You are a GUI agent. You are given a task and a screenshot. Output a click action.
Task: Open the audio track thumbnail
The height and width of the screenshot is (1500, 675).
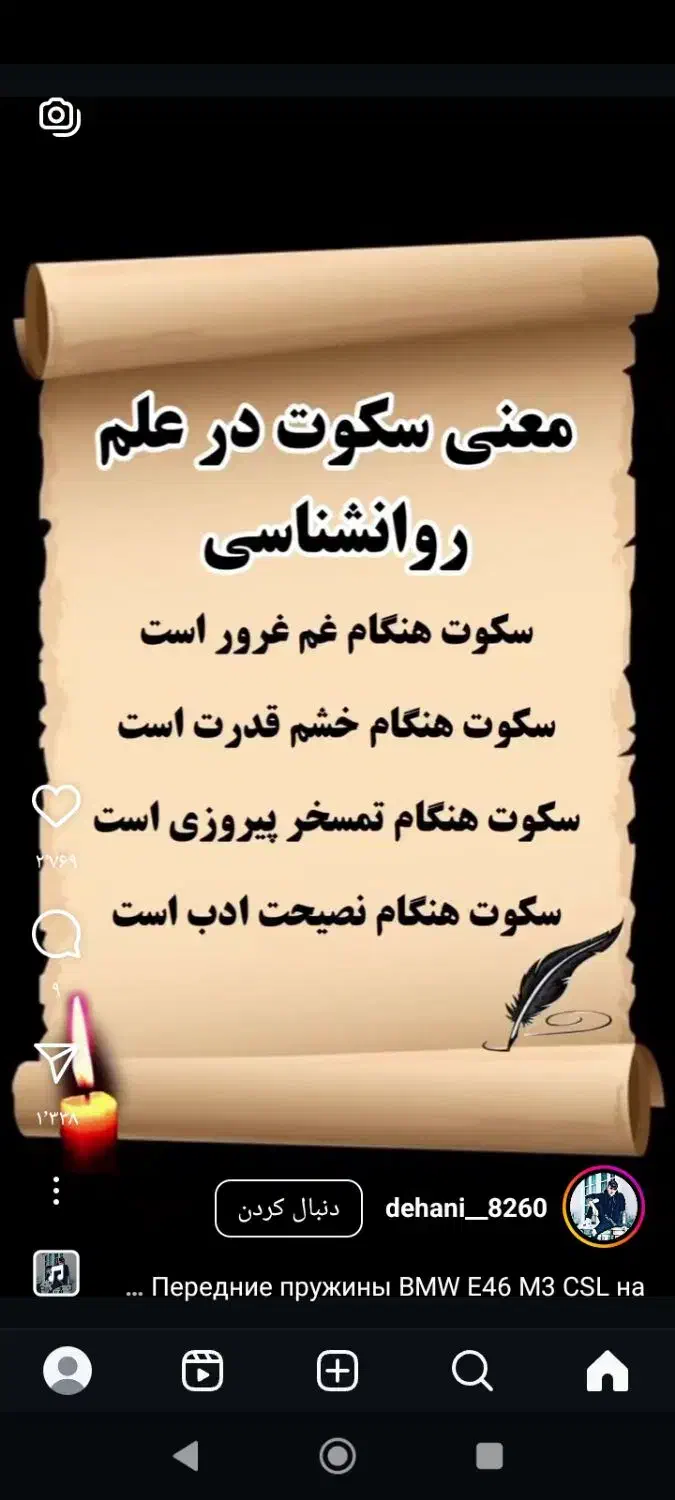pyautogui.click(x=56, y=1274)
